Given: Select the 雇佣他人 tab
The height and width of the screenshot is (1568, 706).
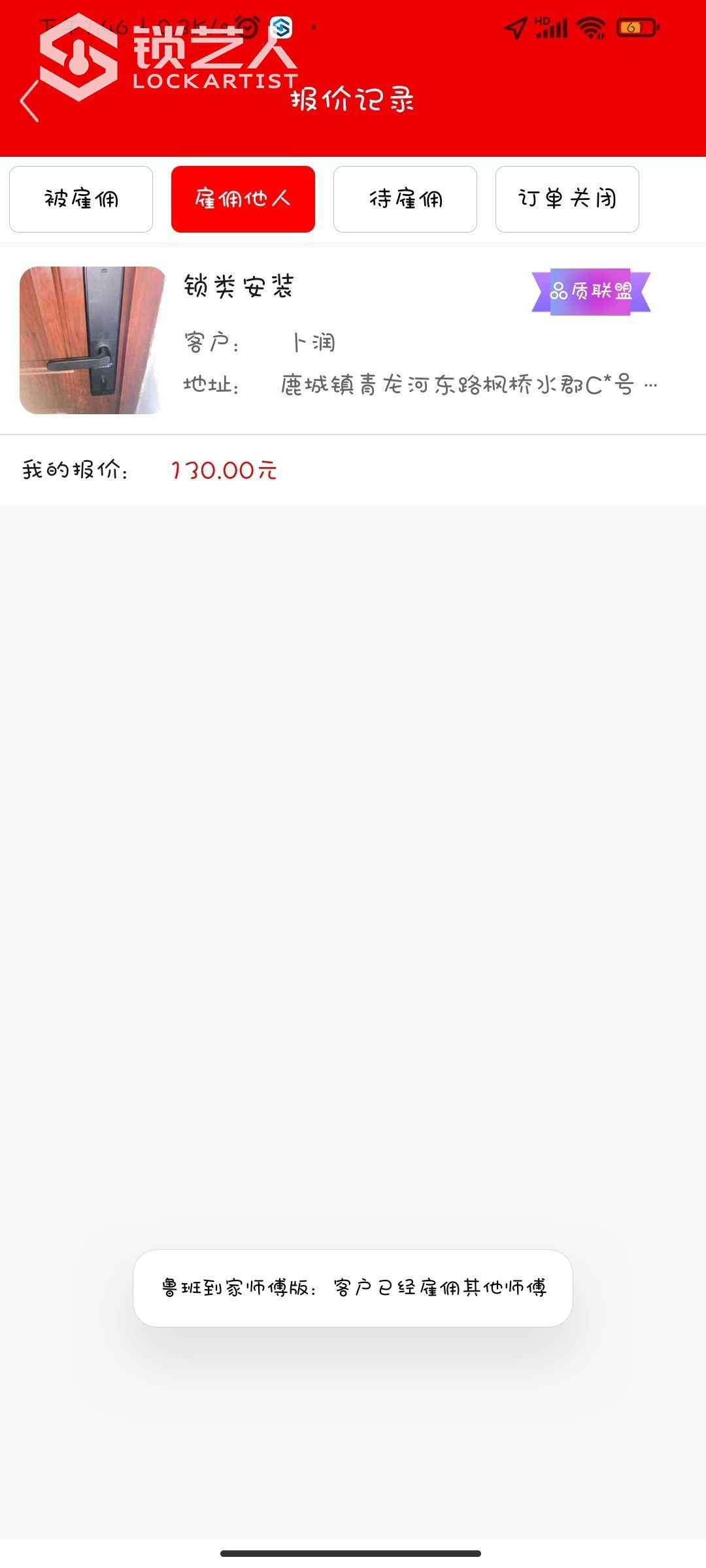Looking at the screenshot, I should [243, 199].
